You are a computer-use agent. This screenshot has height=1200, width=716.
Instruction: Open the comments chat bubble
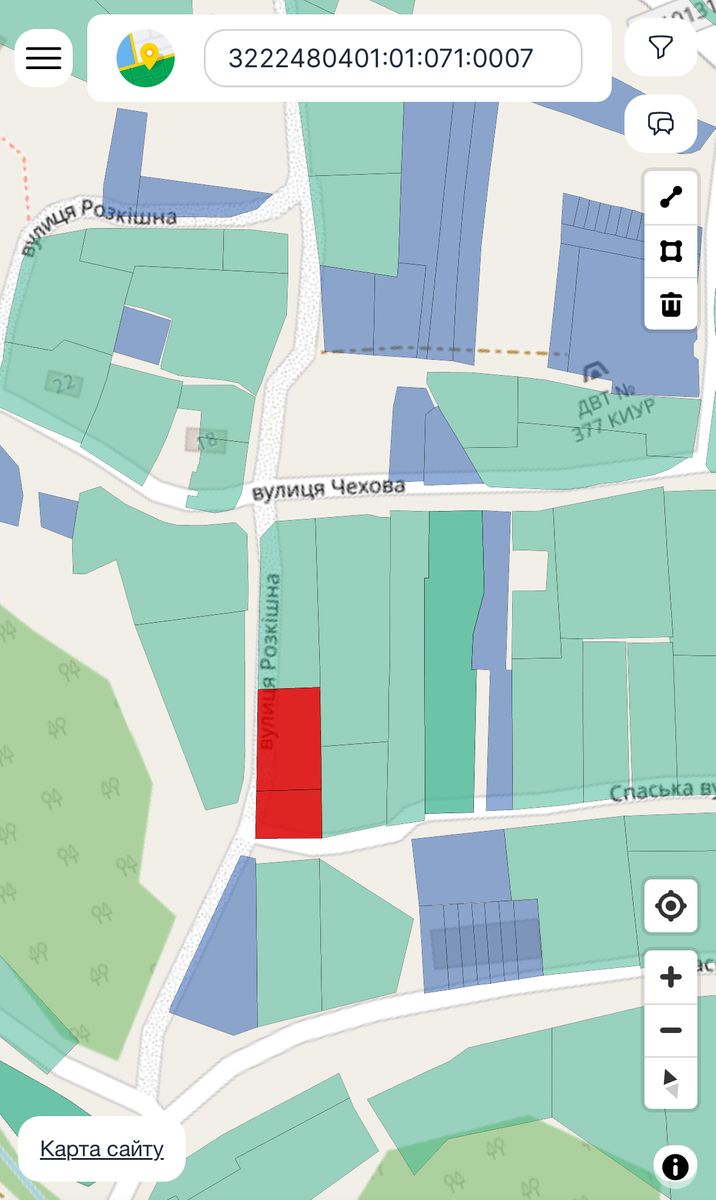(x=660, y=123)
